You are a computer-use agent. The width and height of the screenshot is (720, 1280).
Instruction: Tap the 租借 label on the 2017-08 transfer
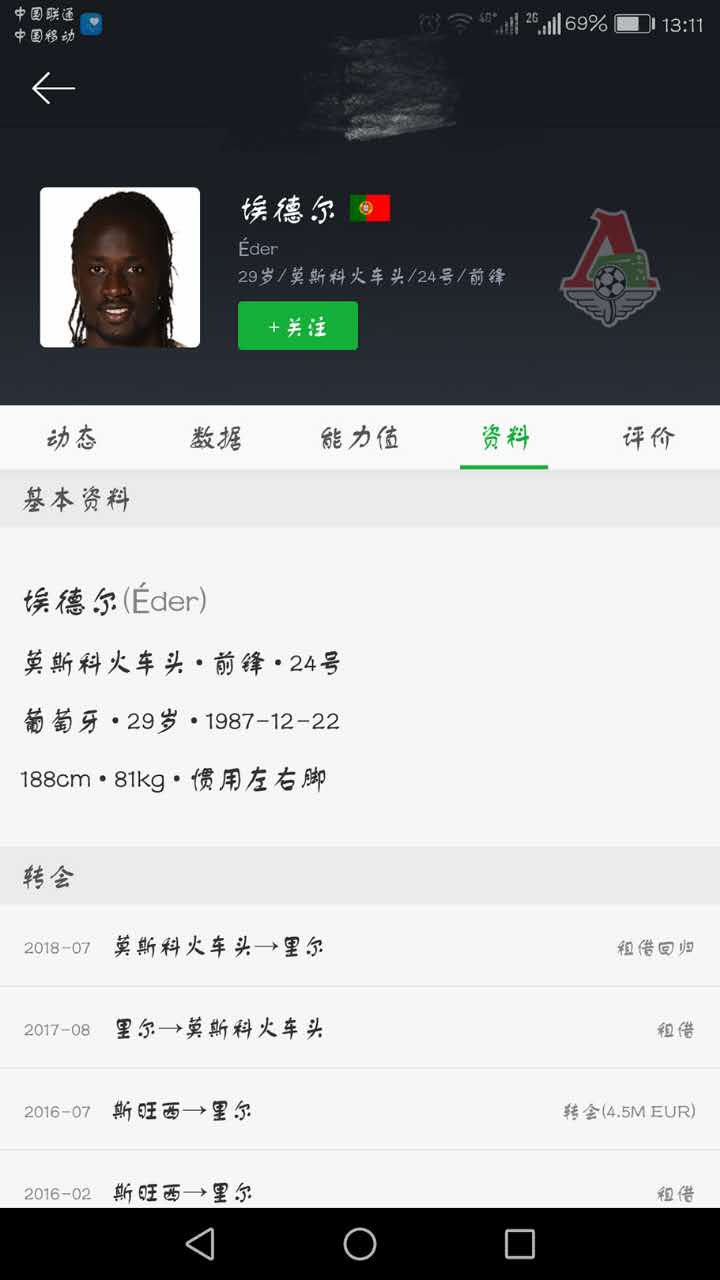click(675, 1029)
